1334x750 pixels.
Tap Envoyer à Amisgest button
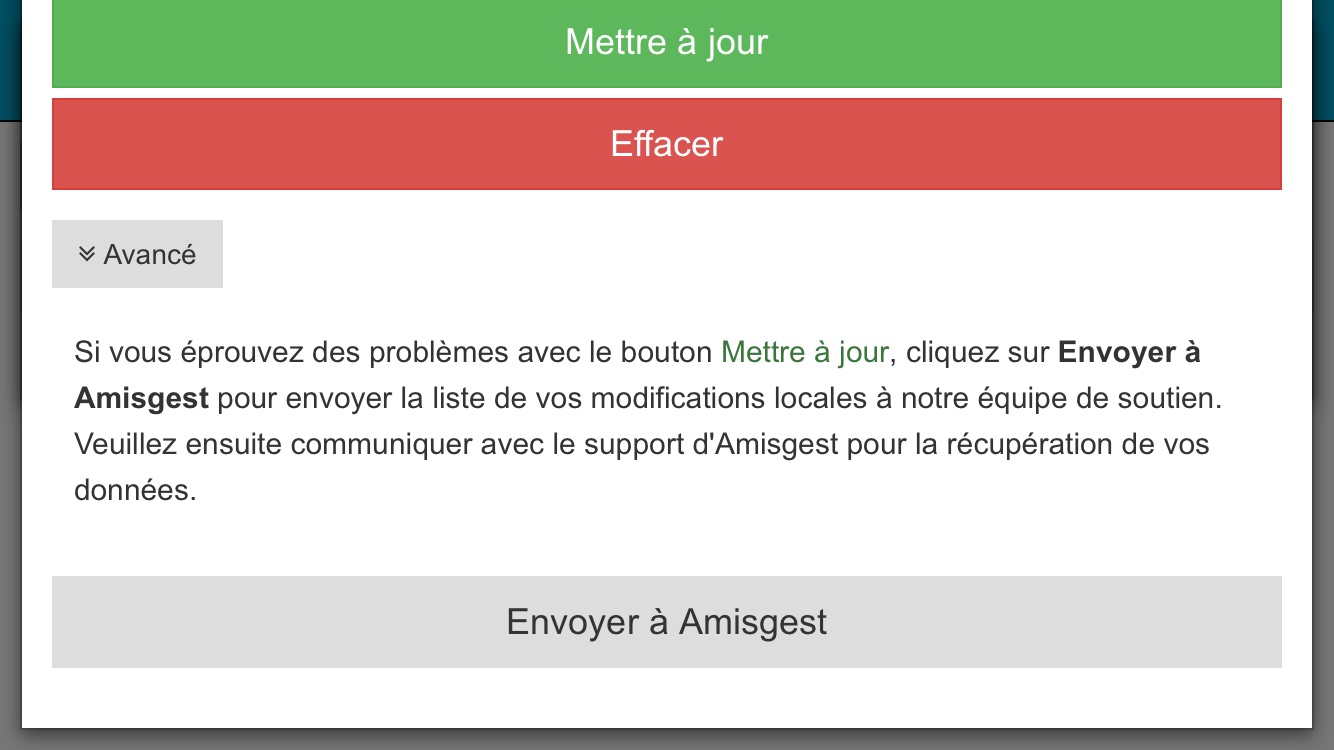point(666,621)
